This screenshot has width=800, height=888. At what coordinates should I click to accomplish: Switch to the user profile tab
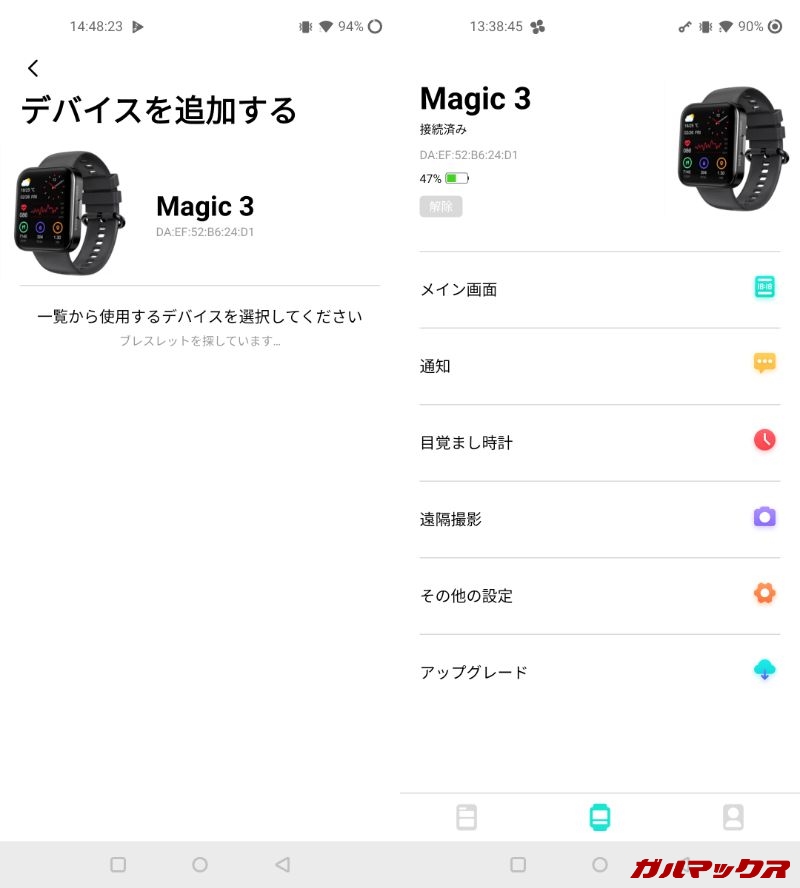coord(733,817)
